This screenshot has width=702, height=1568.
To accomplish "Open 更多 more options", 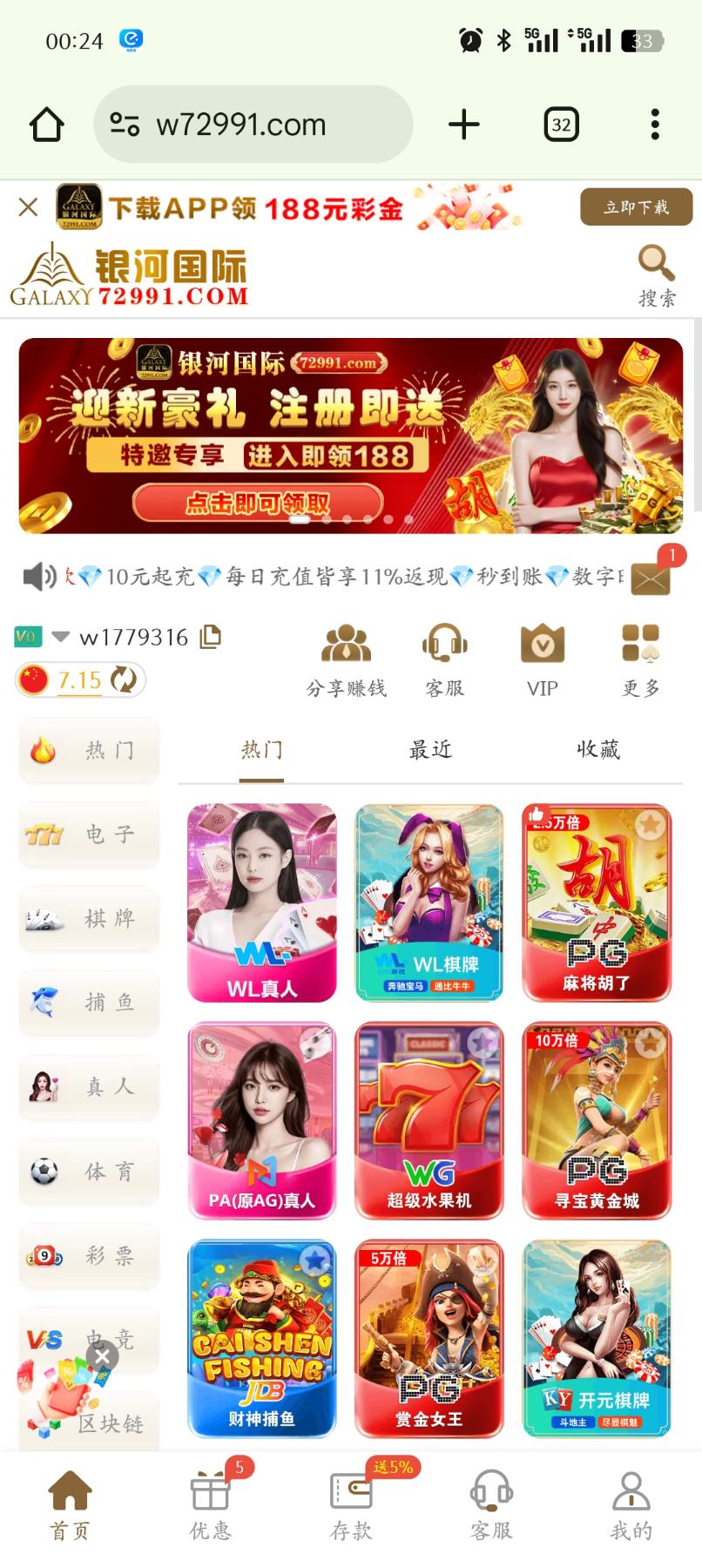I will [640, 659].
